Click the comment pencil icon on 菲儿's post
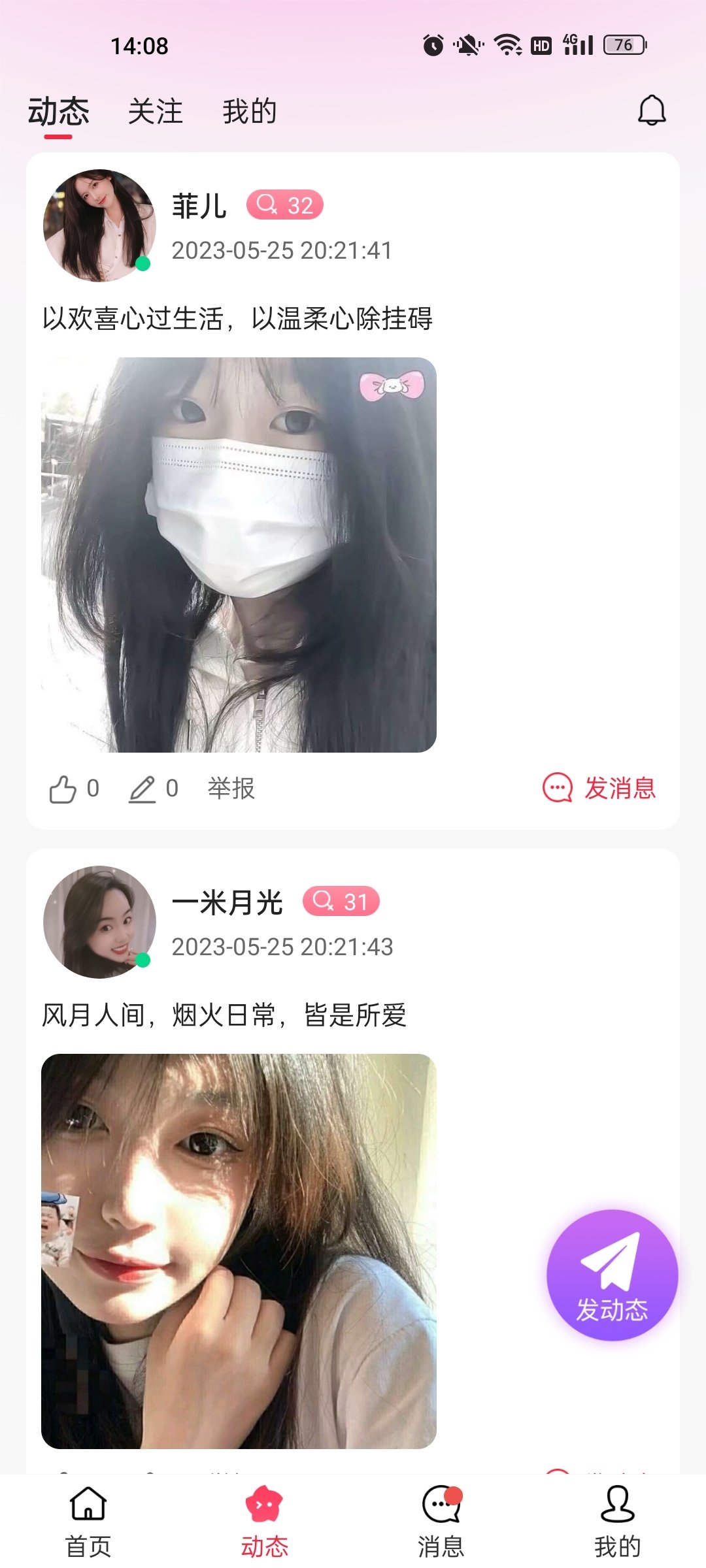Screen dimensions: 706x1568 click(145, 789)
